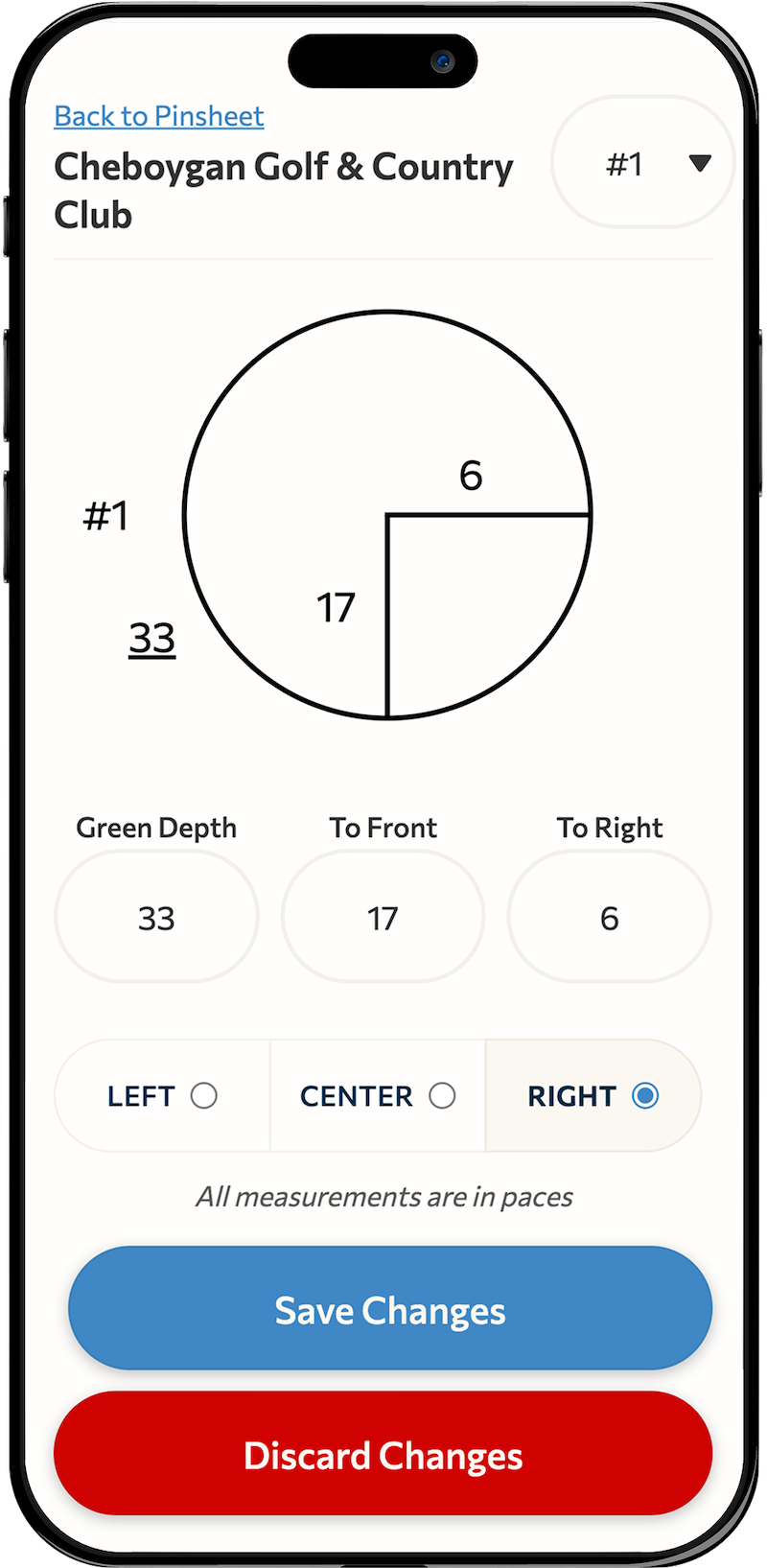
Task: Tap Save Changes
Action: tap(390, 1309)
